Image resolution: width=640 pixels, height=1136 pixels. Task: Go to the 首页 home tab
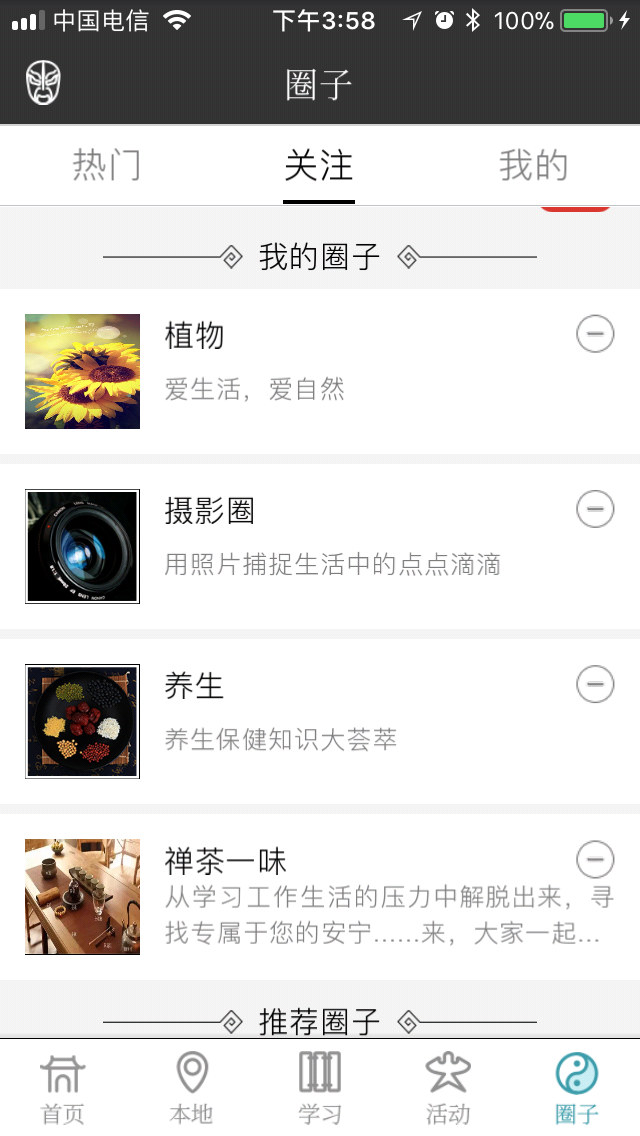click(63, 1088)
